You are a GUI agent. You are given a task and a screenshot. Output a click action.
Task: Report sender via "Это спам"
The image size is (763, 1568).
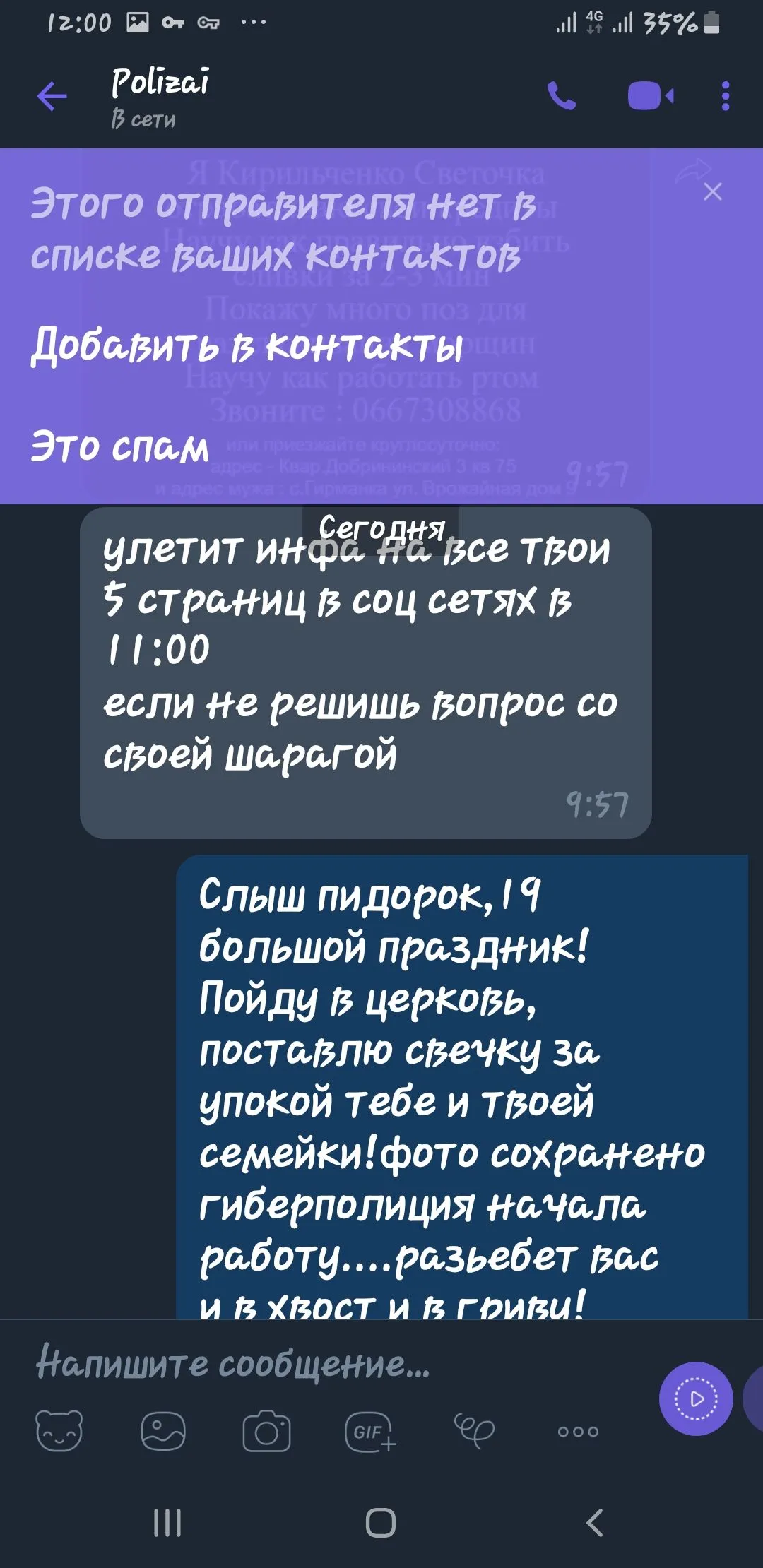(120, 447)
